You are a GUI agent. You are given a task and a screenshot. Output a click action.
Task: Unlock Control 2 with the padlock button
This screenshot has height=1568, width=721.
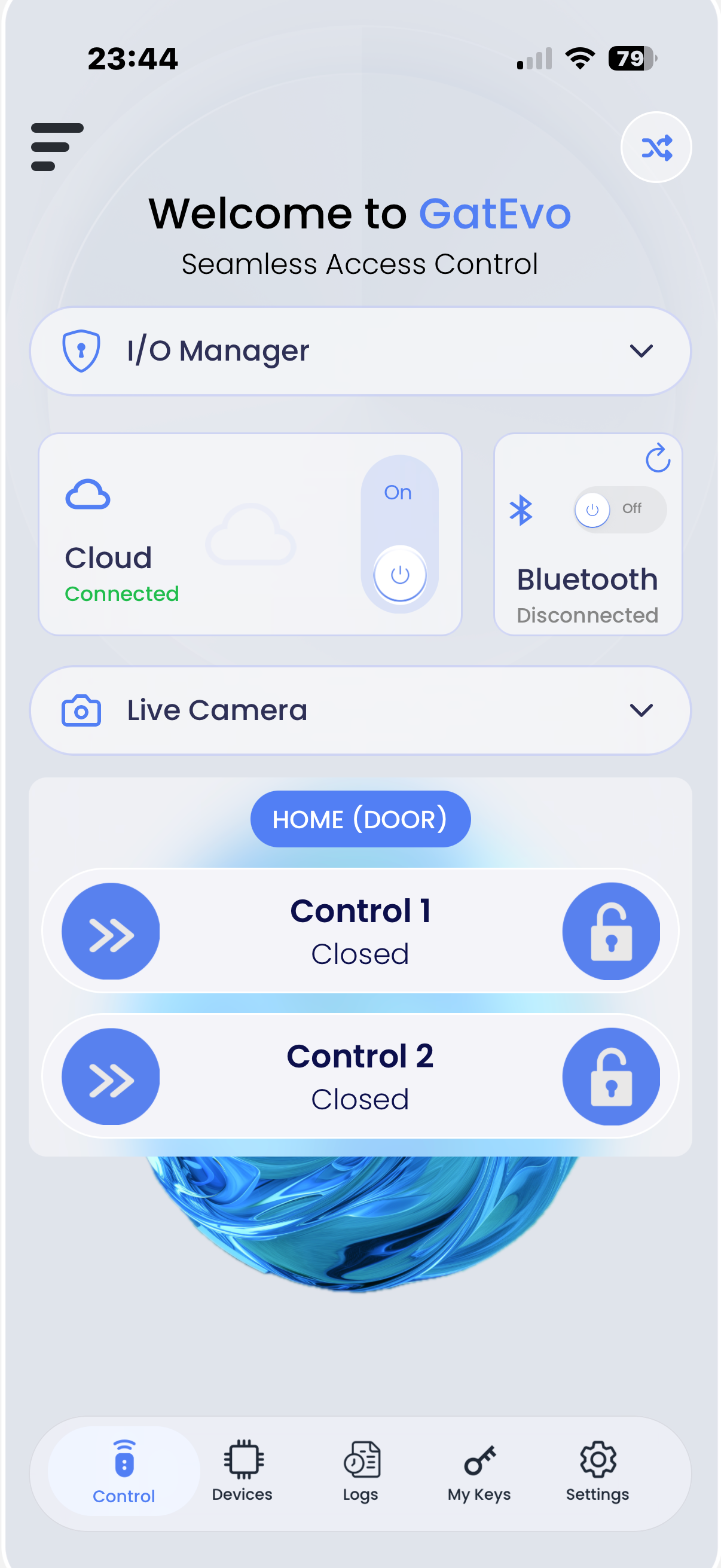click(610, 1076)
